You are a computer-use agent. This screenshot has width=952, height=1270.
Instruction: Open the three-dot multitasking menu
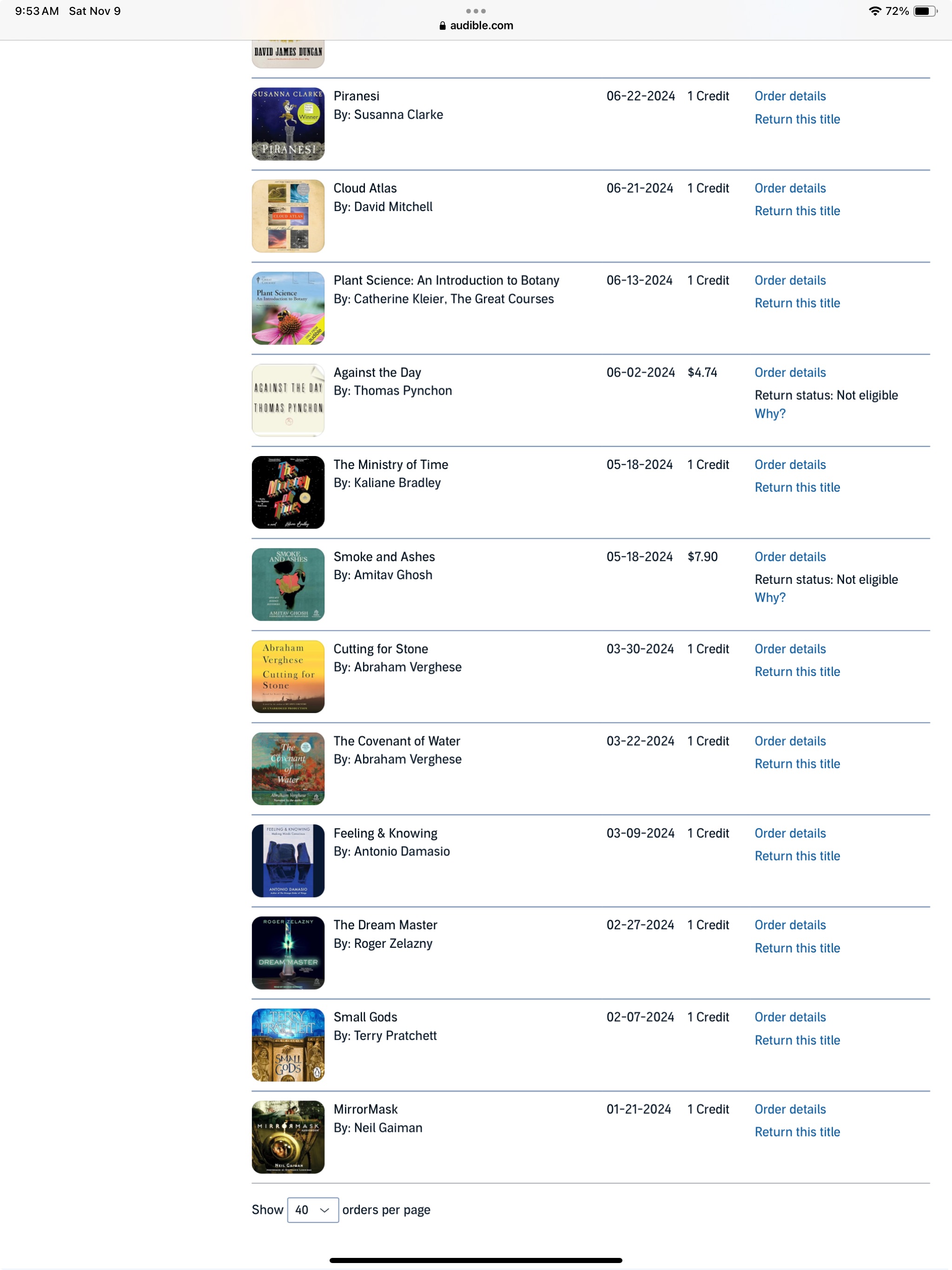[476, 11]
